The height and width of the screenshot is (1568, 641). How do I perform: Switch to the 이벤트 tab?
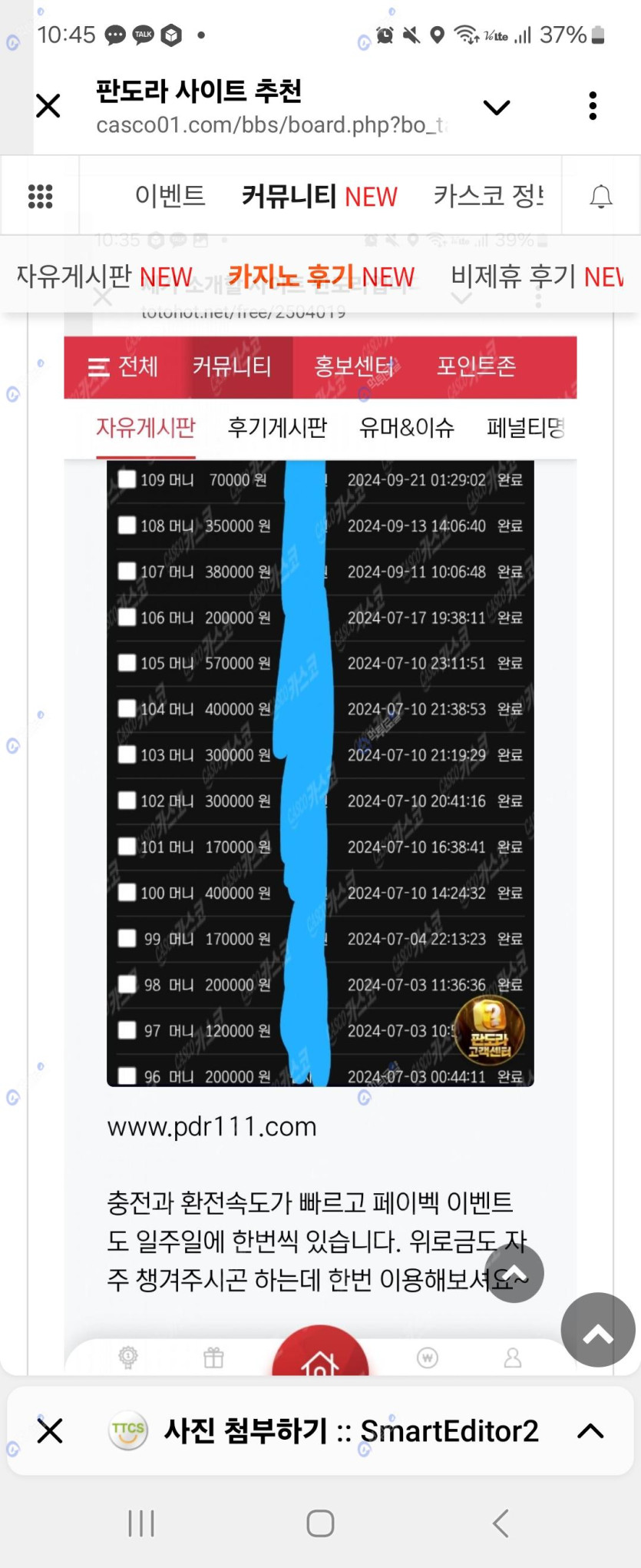point(170,196)
